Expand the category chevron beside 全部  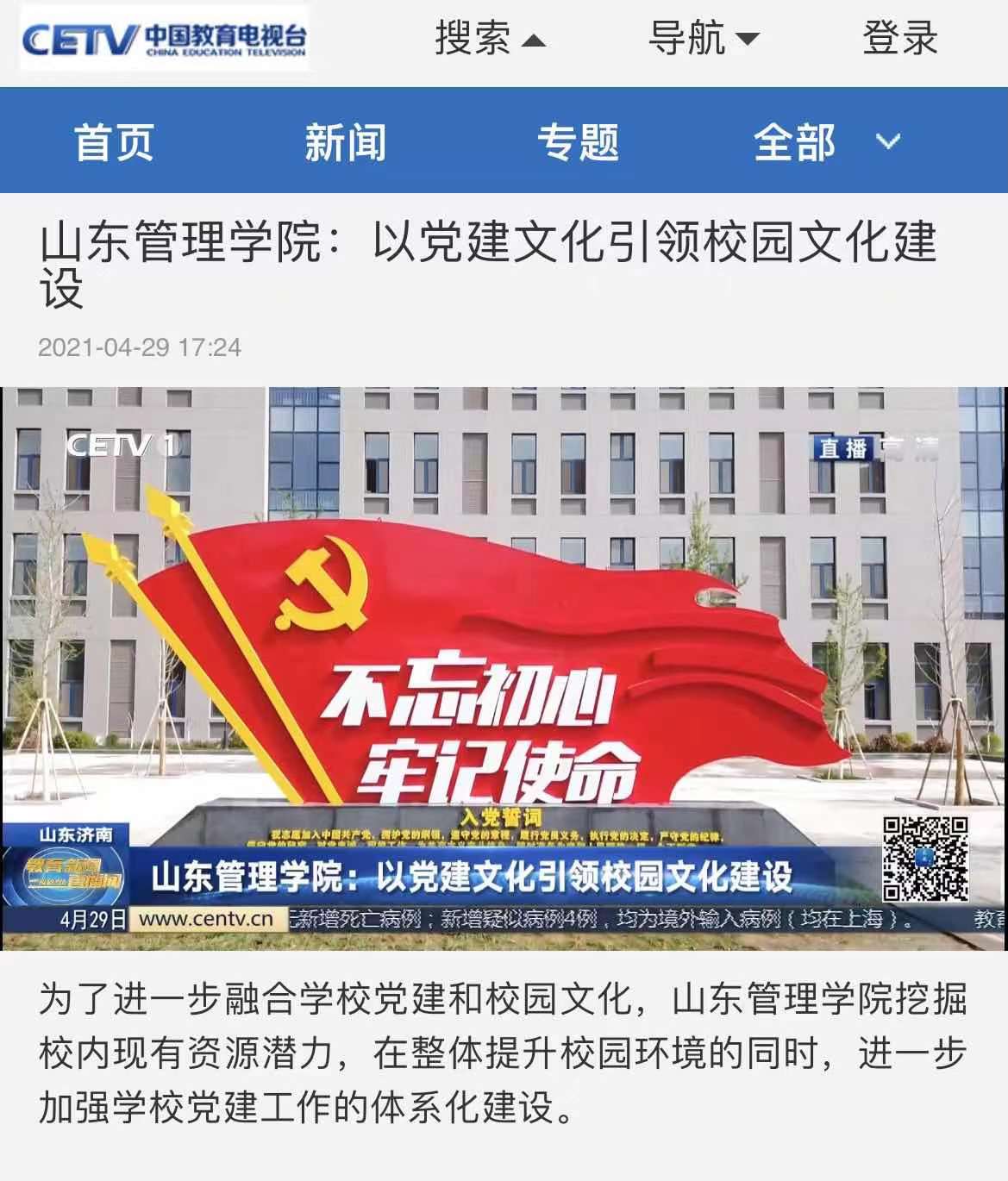click(x=888, y=141)
